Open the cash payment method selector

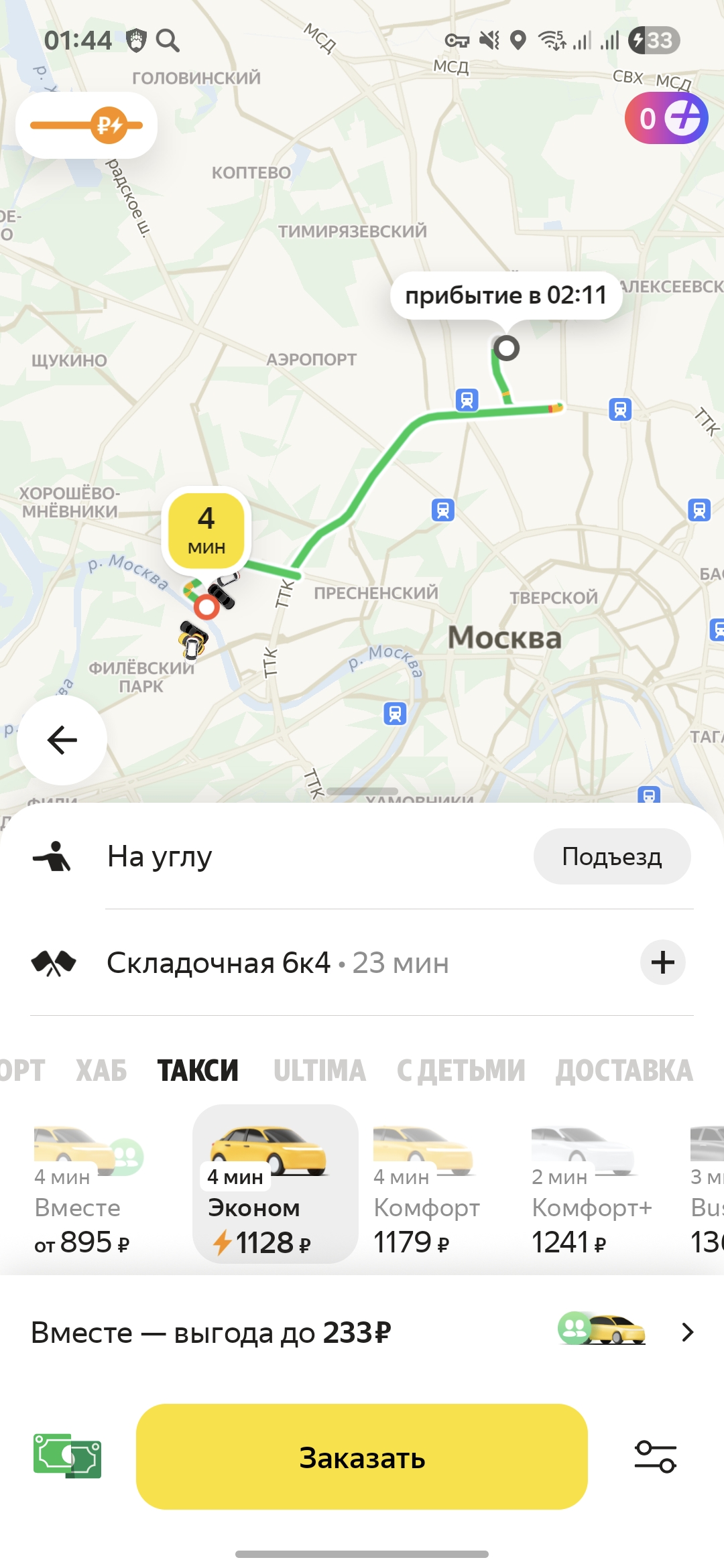coord(67,1456)
